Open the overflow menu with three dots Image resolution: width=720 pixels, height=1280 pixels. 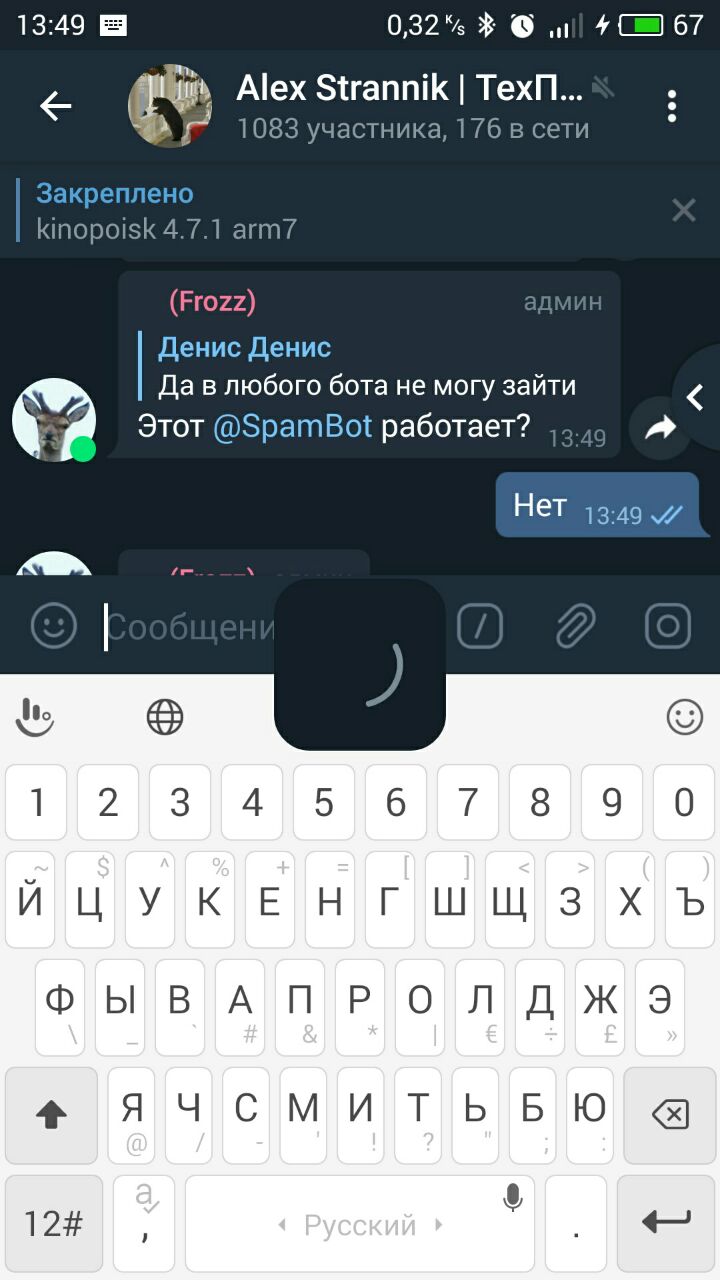click(672, 106)
